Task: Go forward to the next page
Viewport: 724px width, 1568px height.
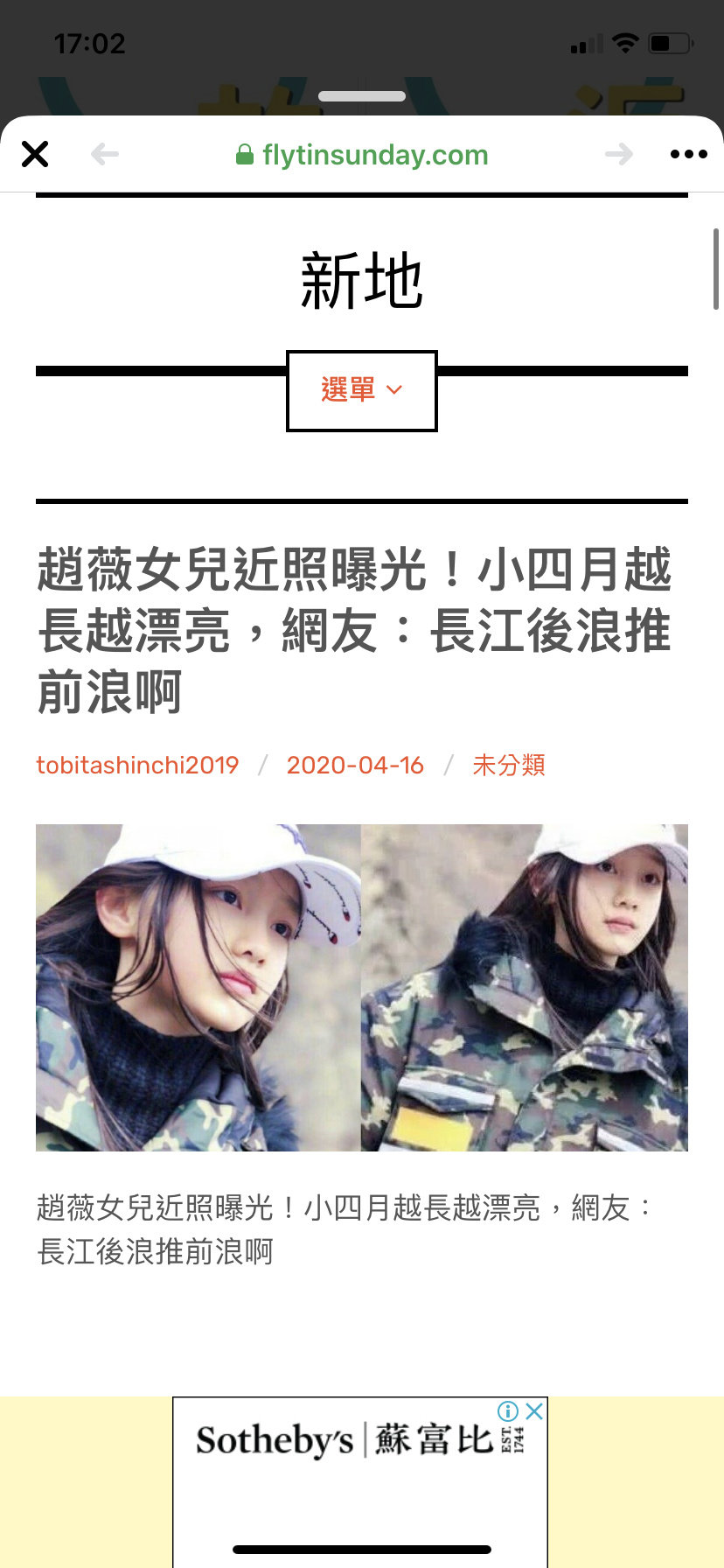Action: click(619, 155)
